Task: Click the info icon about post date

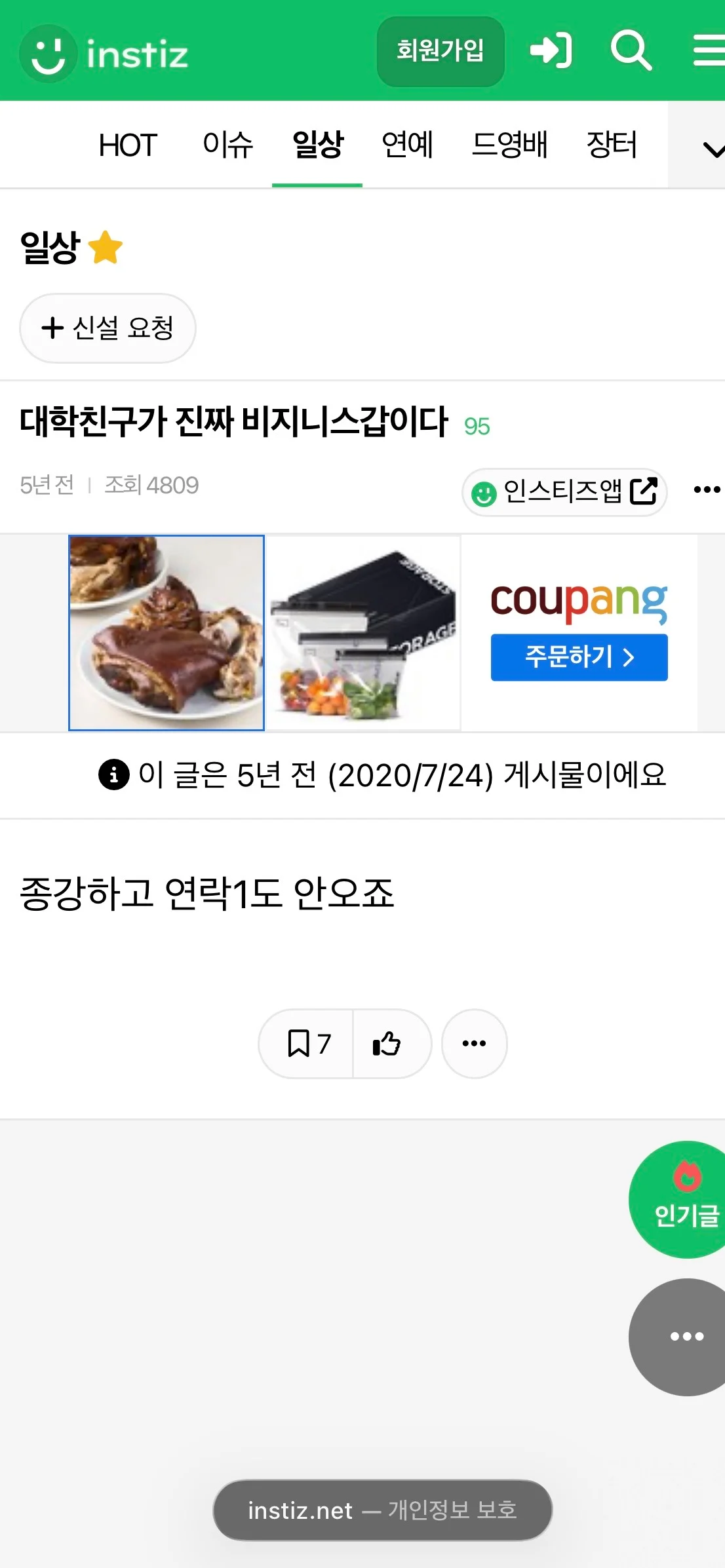Action: [x=114, y=776]
